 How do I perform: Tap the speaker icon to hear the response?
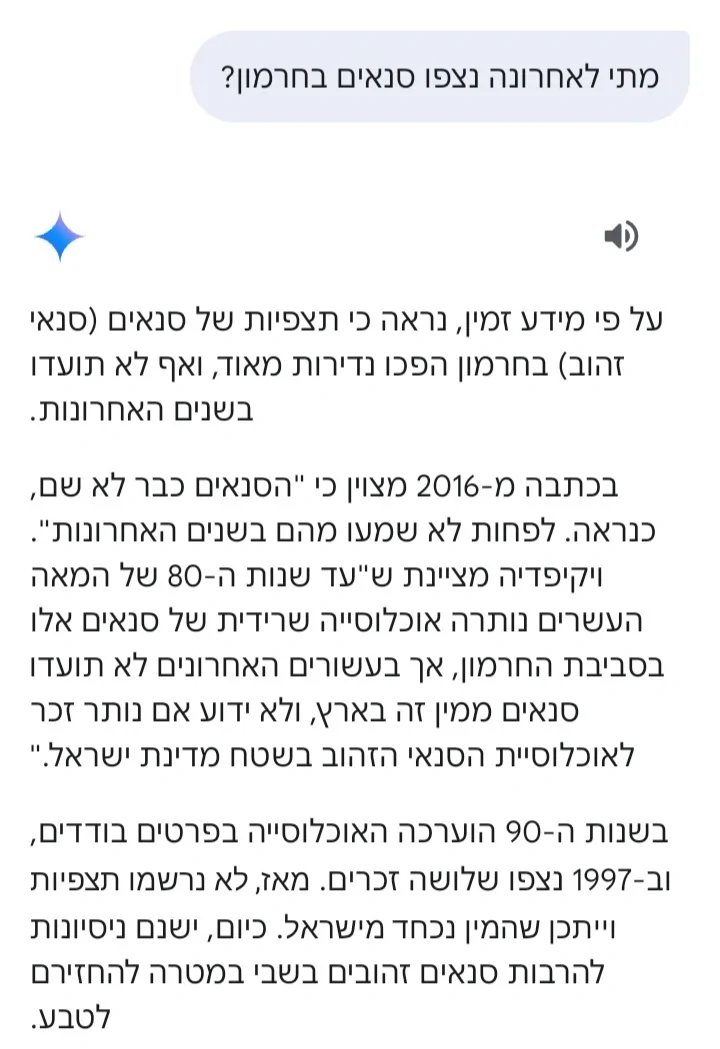coord(620,236)
